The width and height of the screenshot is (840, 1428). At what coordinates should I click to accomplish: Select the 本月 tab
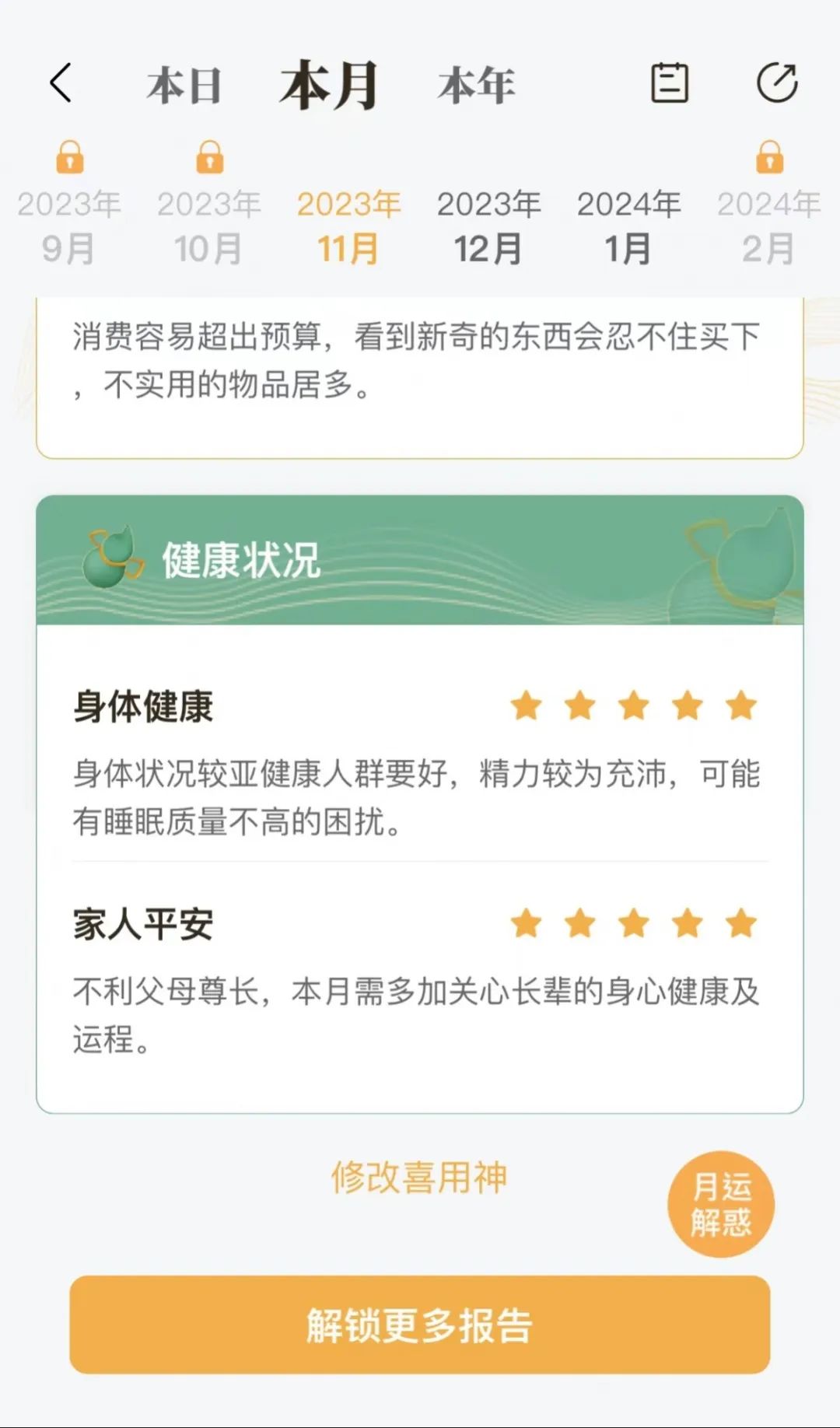coord(329,86)
